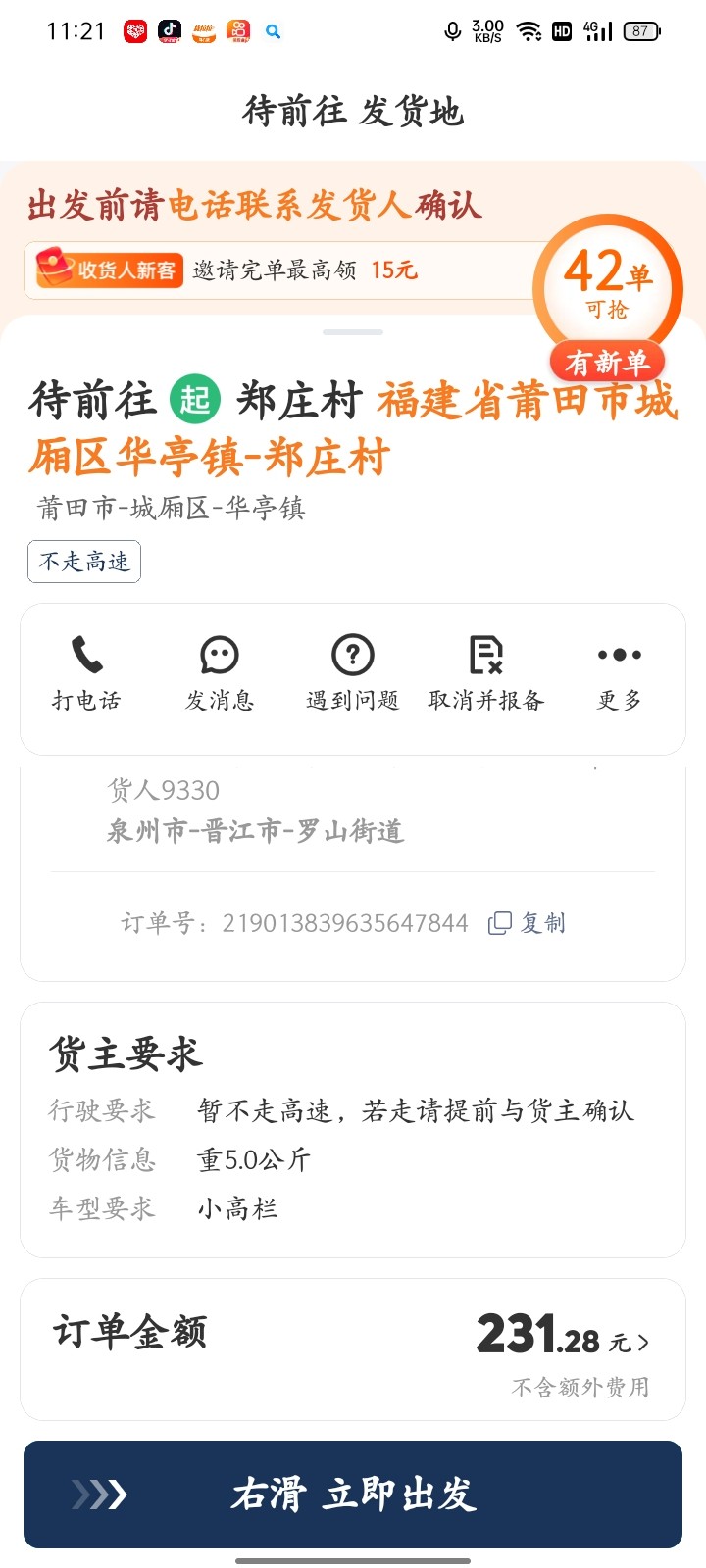Viewport: 706px width, 1568px height.
Task: Tap 打电话 to call the shipper
Action: [86, 673]
